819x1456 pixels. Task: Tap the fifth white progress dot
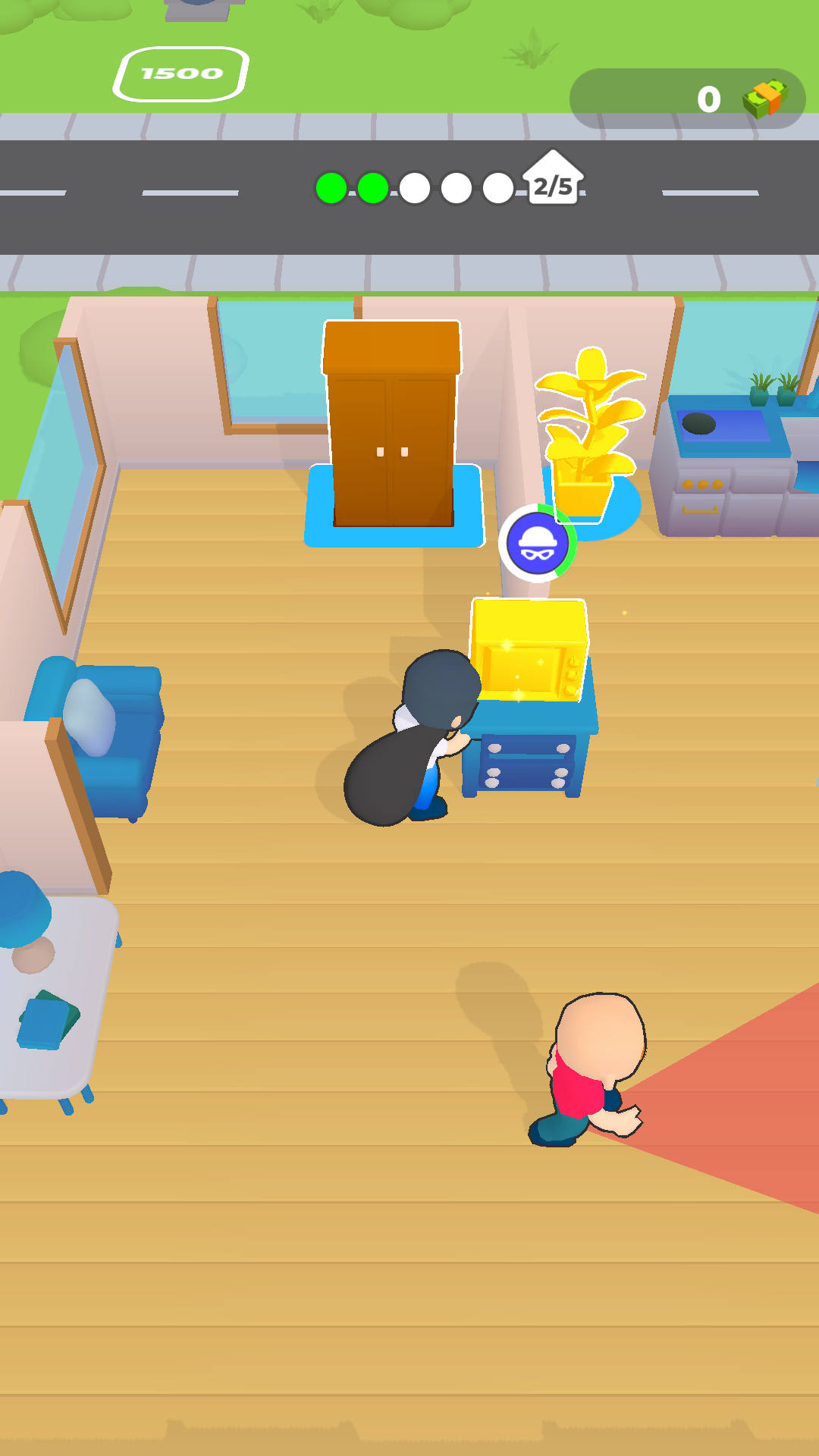[x=498, y=188]
